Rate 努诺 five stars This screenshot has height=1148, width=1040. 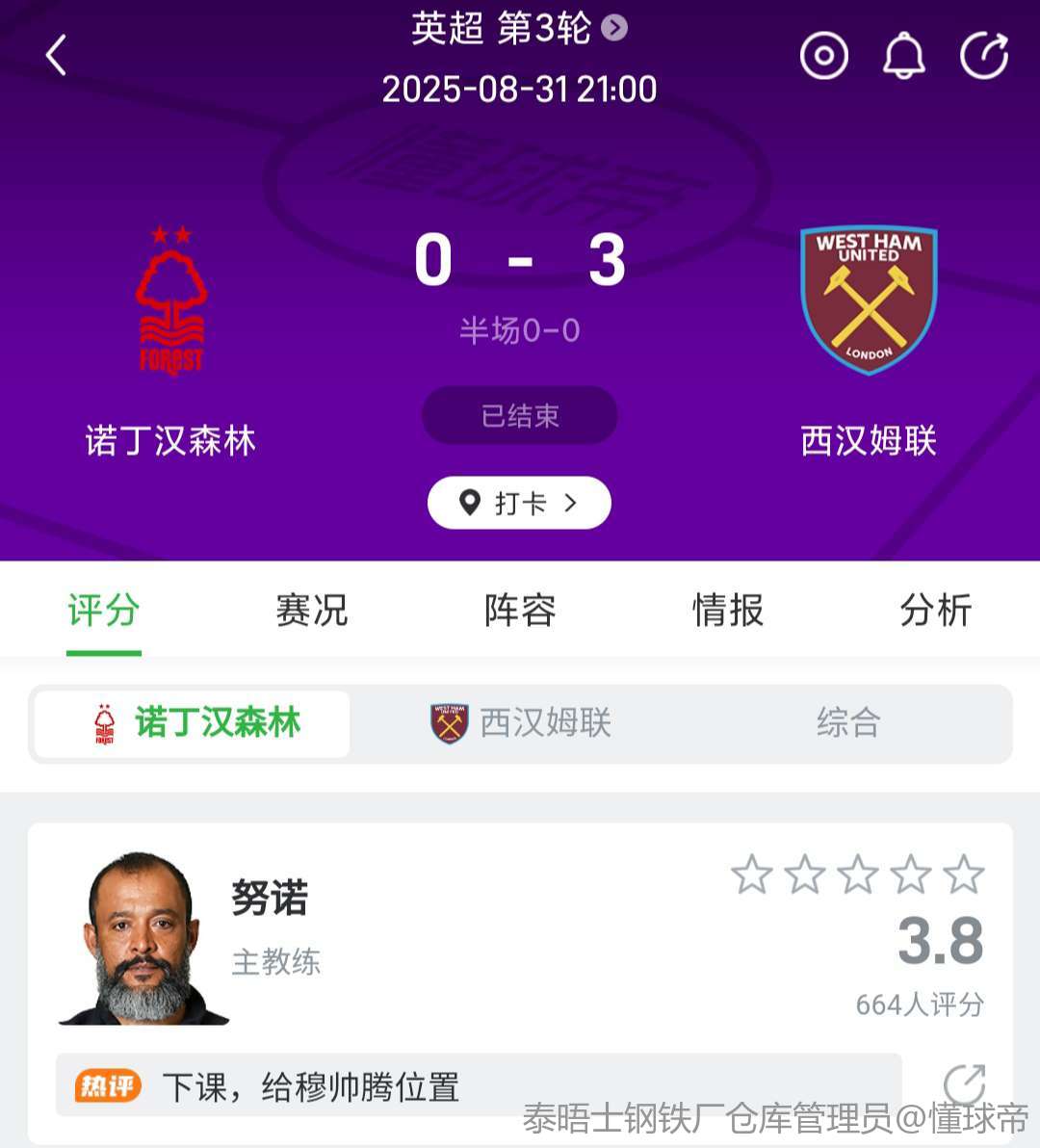click(963, 875)
